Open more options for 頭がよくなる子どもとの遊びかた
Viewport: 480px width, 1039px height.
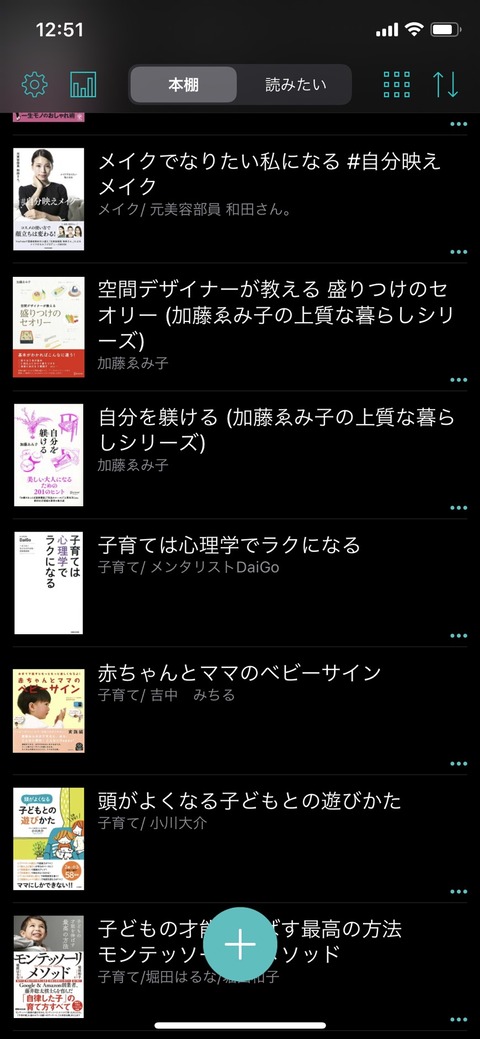(458, 892)
